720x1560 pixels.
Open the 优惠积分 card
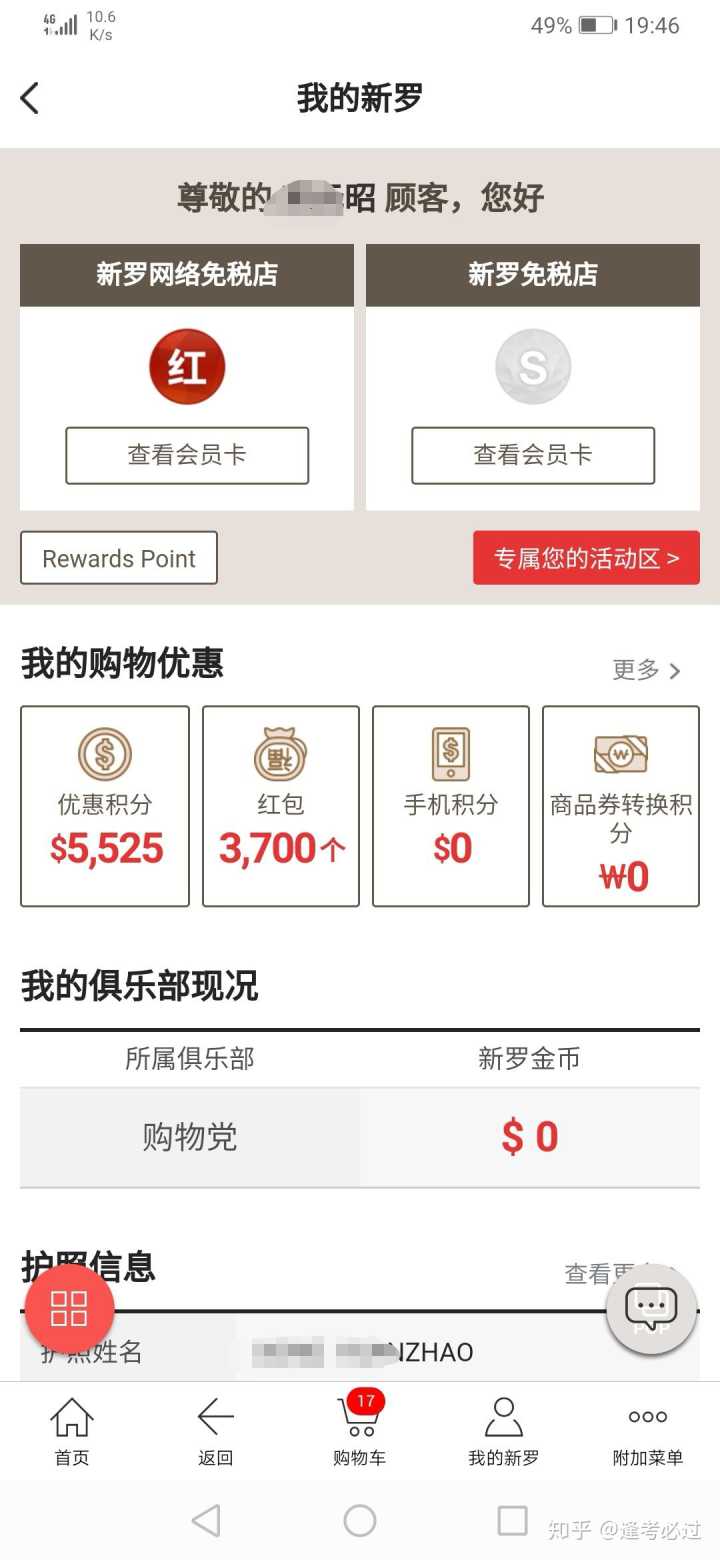(x=105, y=806)
